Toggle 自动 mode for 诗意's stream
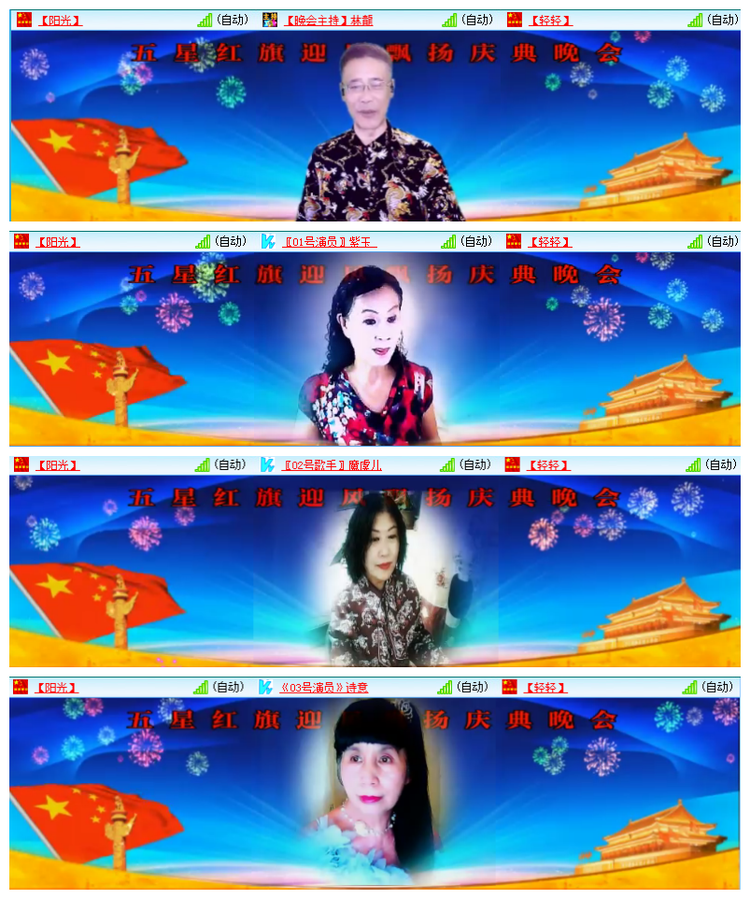This screenshot has height=899, width=750. click(x=470, y=686)
